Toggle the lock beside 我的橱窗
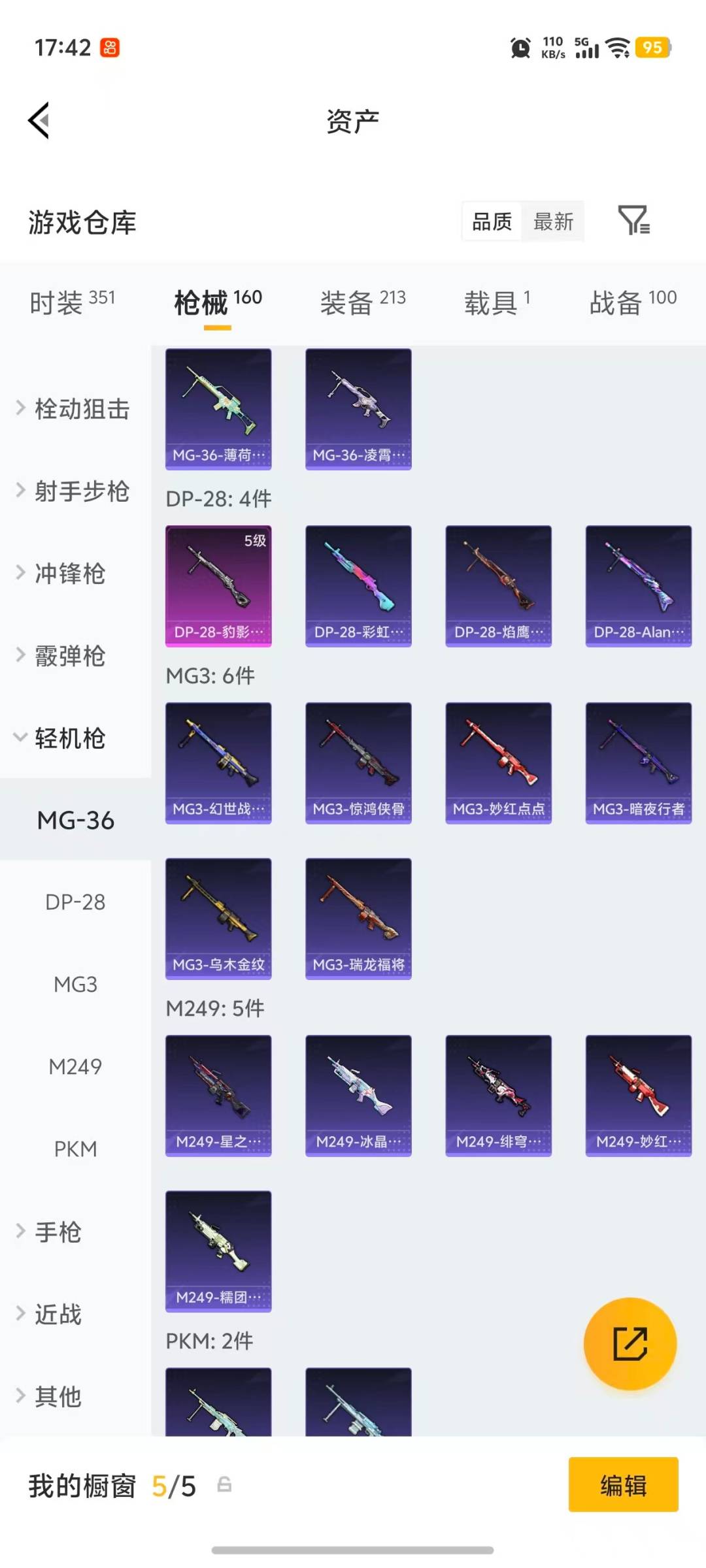This screenshot has width=706, height=1568. pyautogui.click(x=225, y=1484)
